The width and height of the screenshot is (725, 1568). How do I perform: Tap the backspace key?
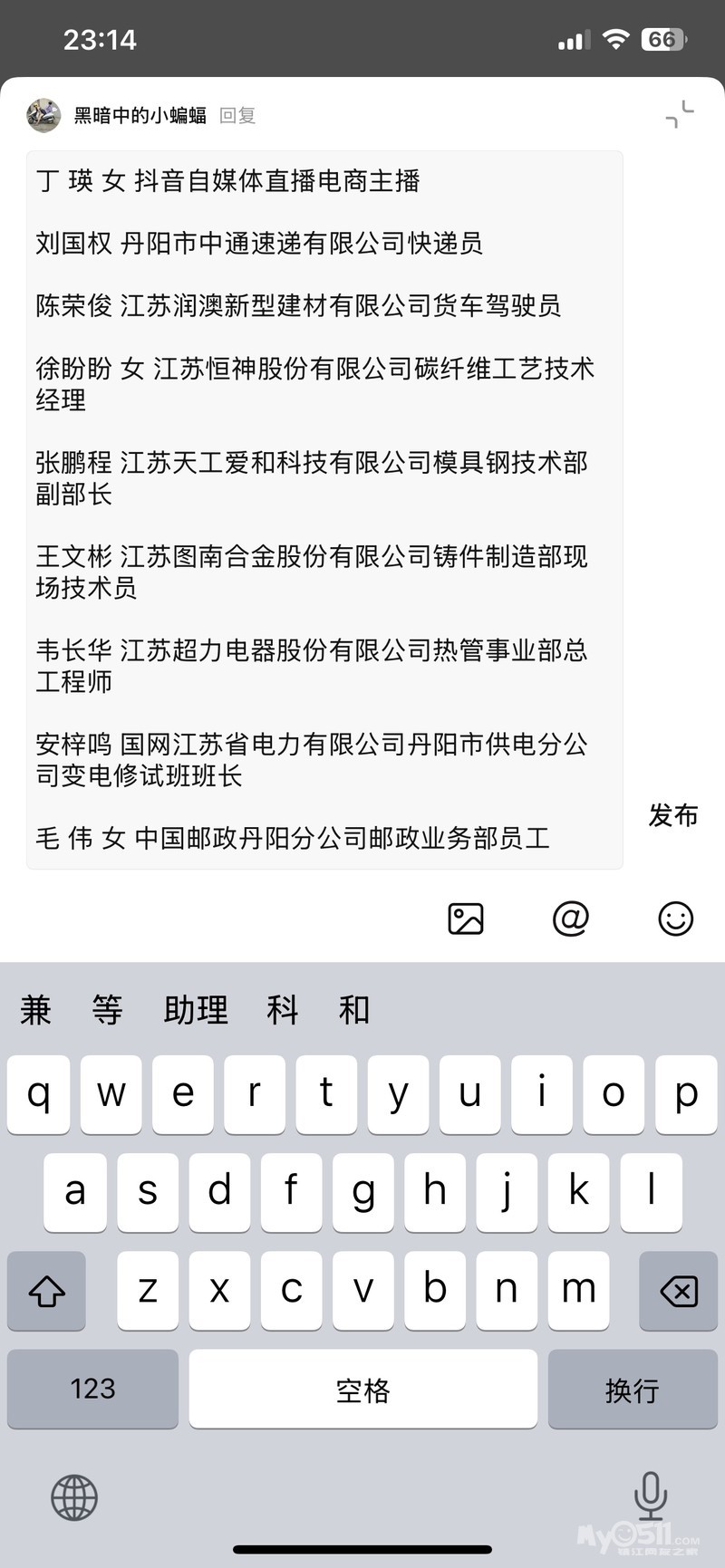(x=678, y=1291)
